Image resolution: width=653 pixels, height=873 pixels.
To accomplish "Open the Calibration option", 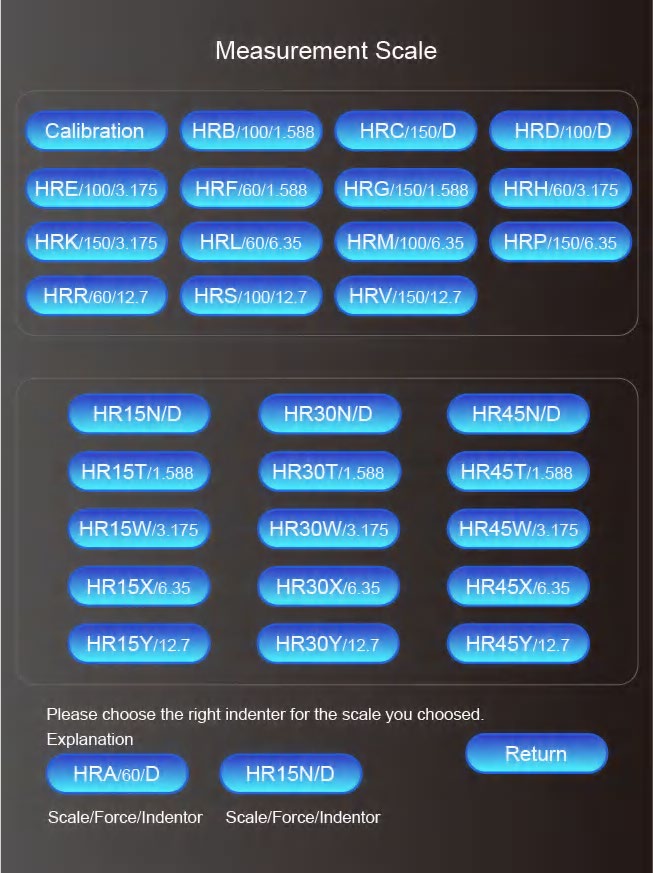I will tap(95, 131).
